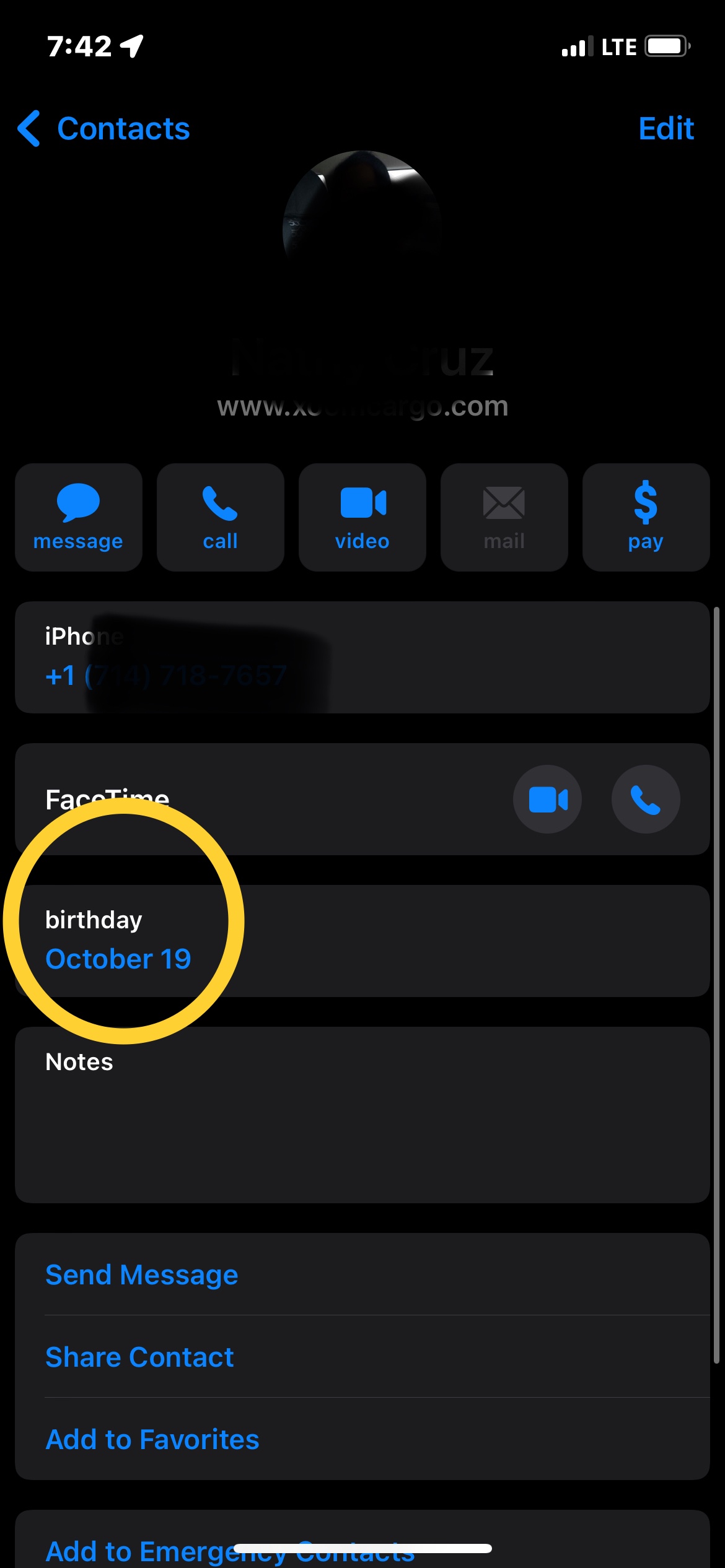Add this contact to Favorites
Screen dimensions: 725x1568
tap(152, 1439)
